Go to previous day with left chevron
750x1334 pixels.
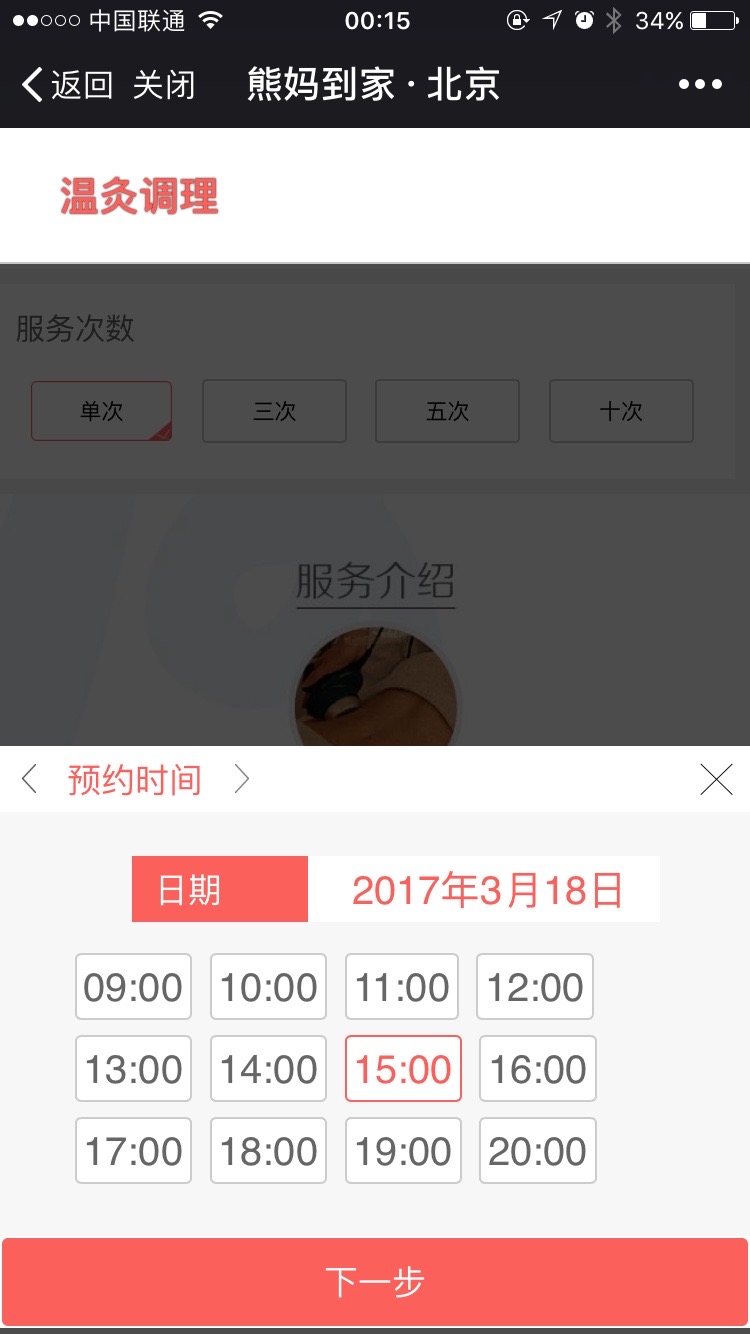(29, 779)
